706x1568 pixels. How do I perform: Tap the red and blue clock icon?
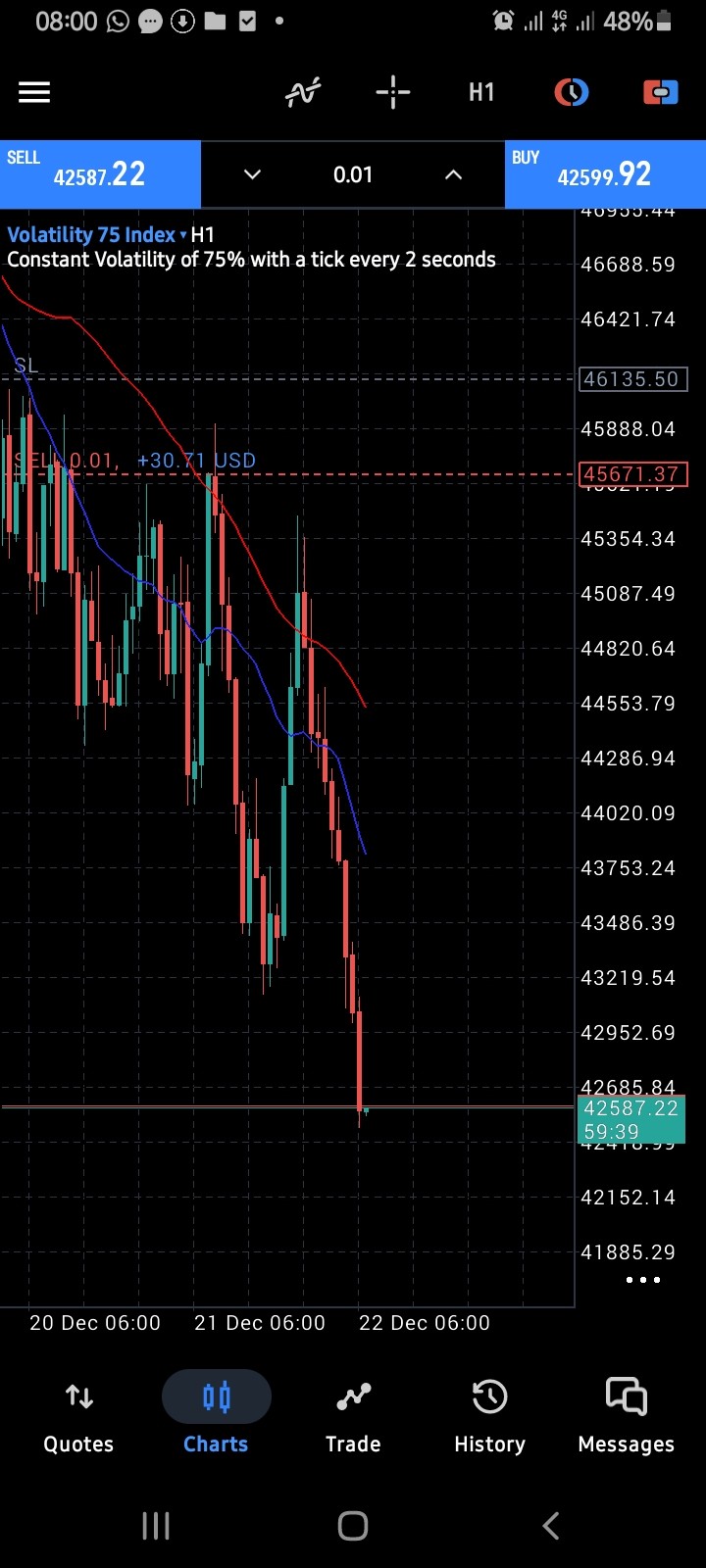[571, 92]
